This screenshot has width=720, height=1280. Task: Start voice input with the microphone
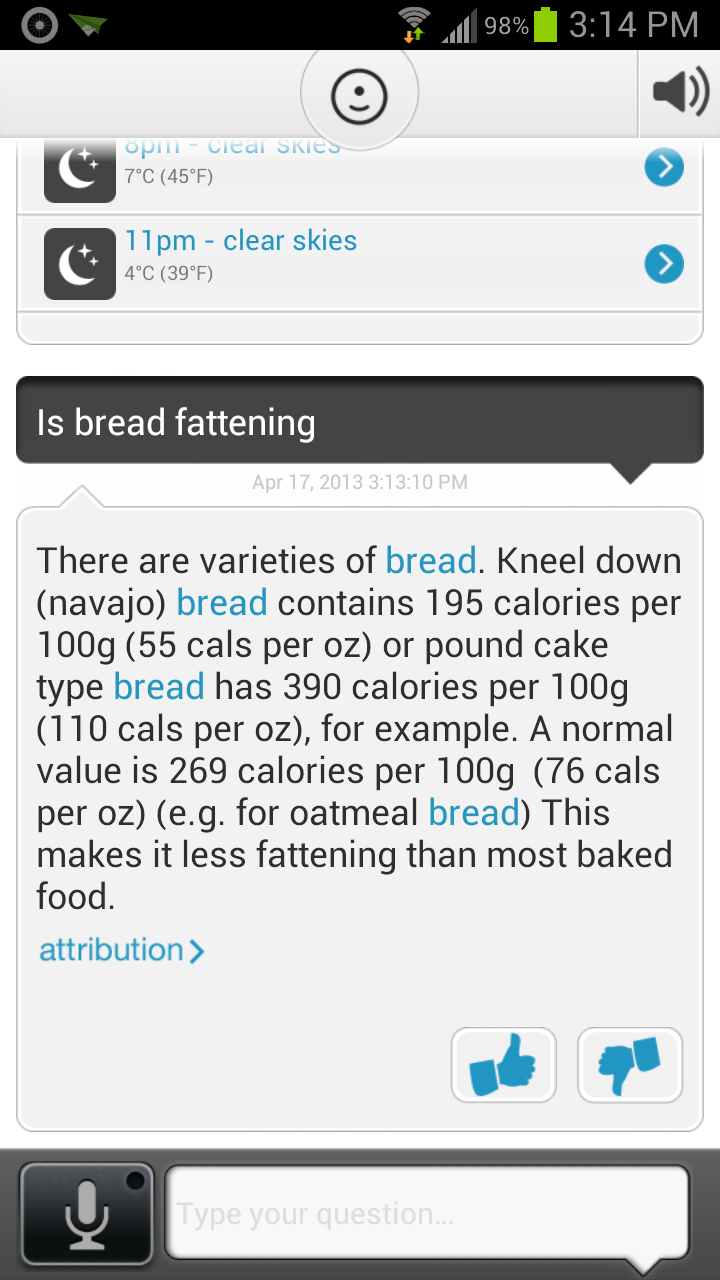point(87,1213)
